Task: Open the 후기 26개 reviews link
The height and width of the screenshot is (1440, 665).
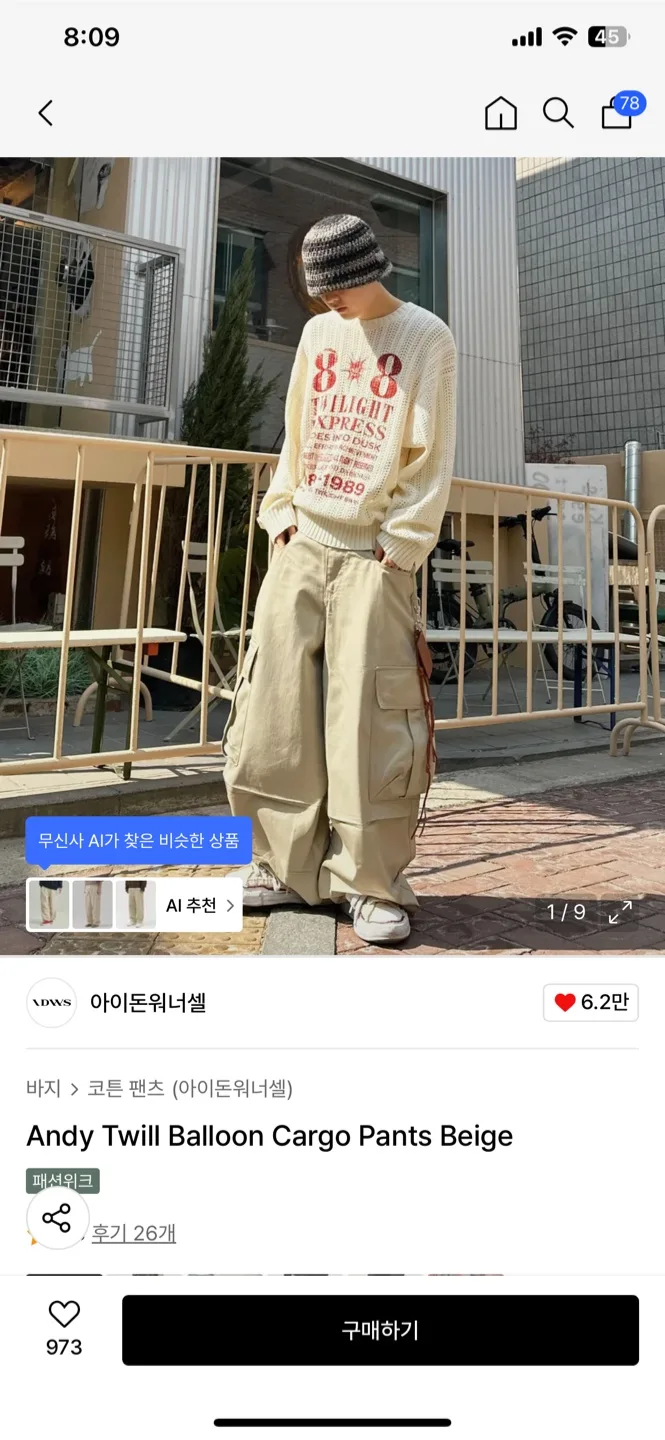Action: [x=134, y=1233]
